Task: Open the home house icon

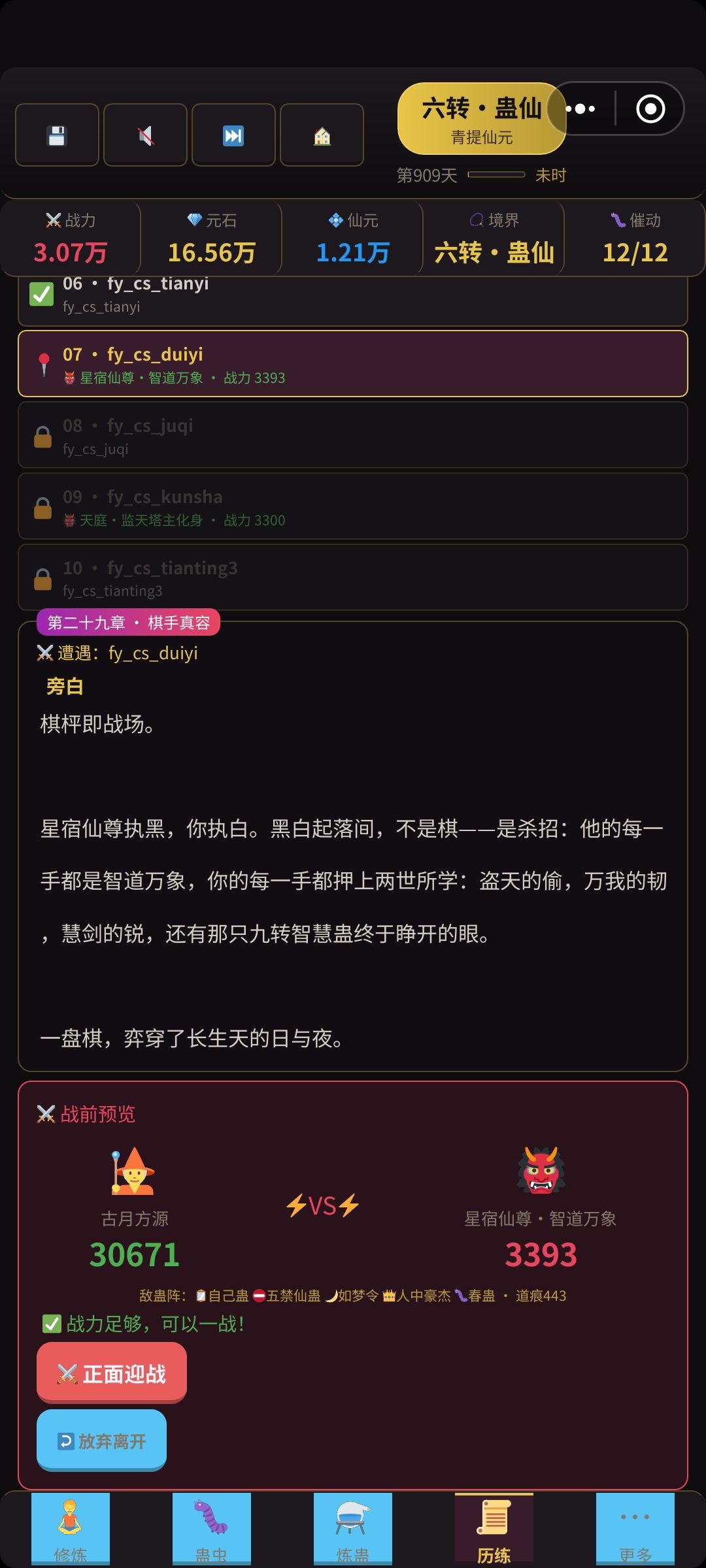Action: 322,135
